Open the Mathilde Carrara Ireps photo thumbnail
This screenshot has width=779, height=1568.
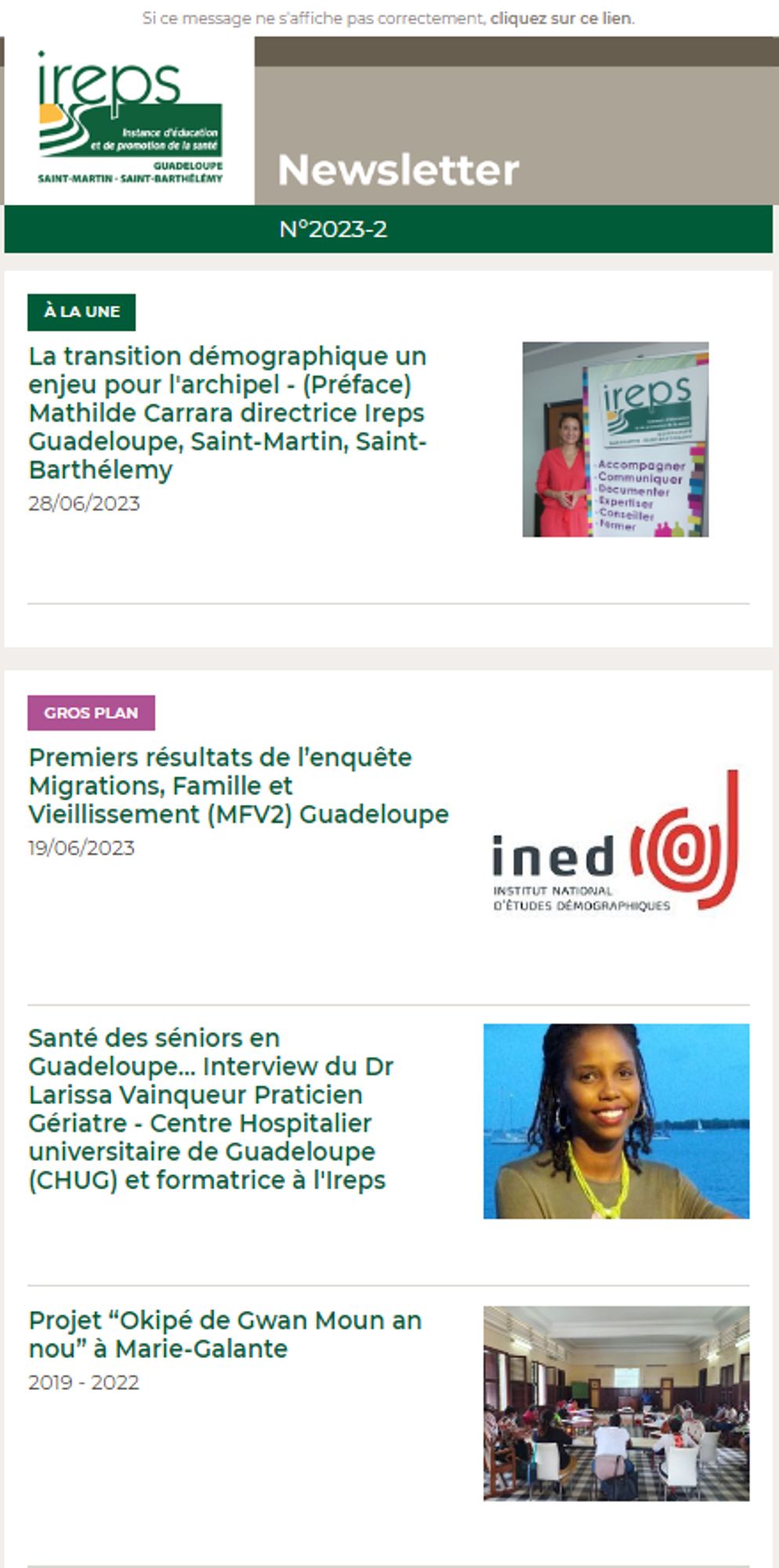point(615,439)
